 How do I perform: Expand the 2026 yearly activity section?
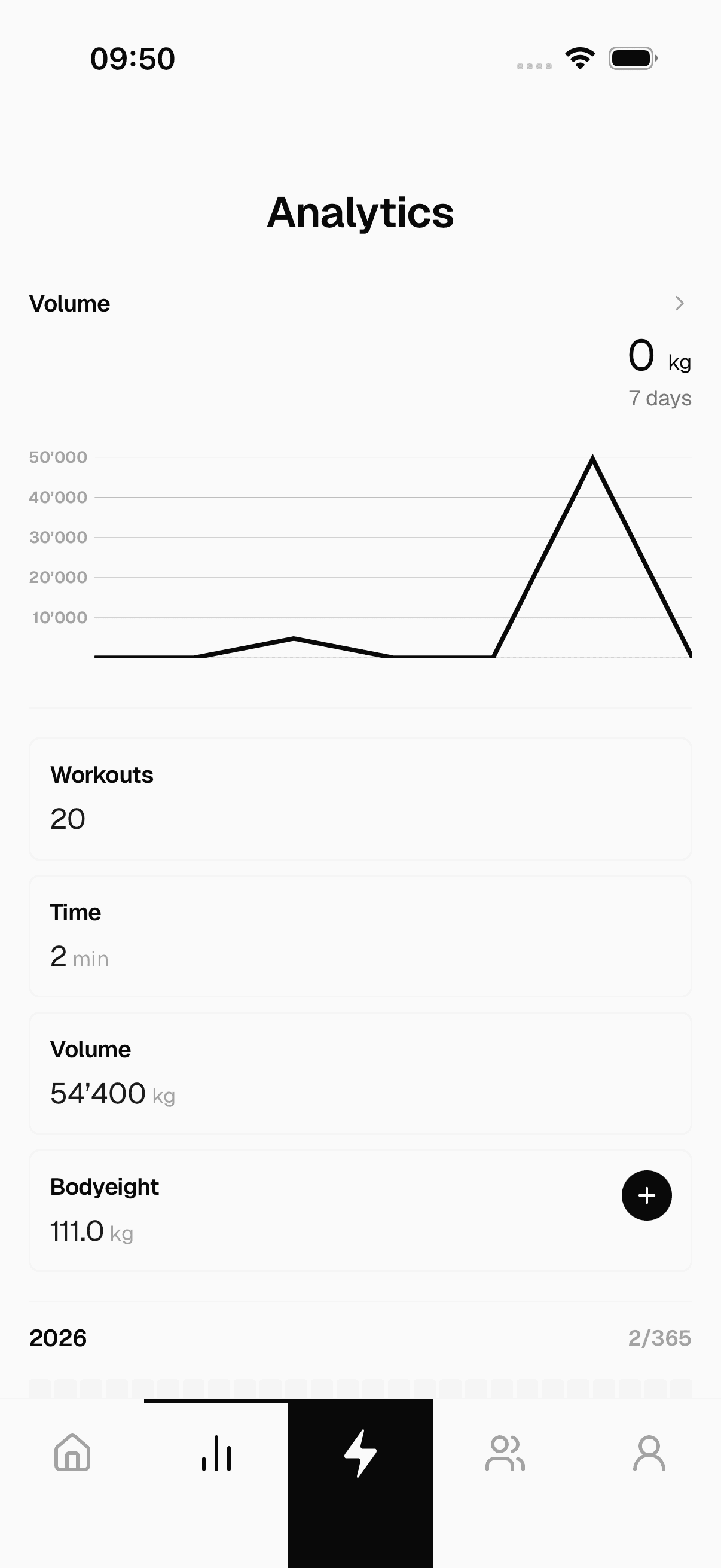(59, 1338)
